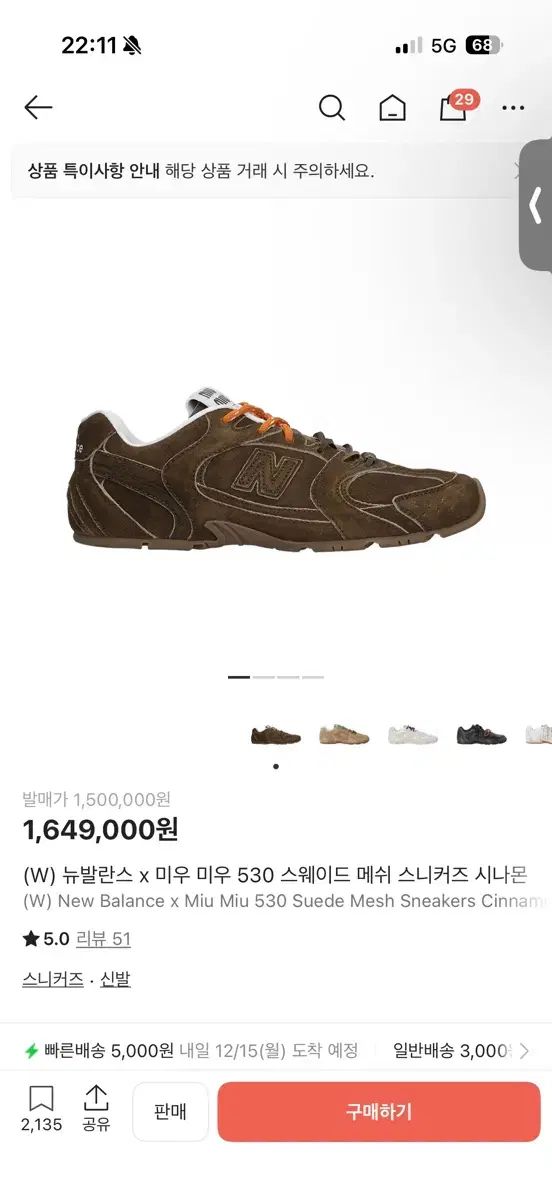This screenshot has height=1200, width=552.
Task: Open the 스니커즈 category link
Action: pyautogui.click(x=53, y=979)
